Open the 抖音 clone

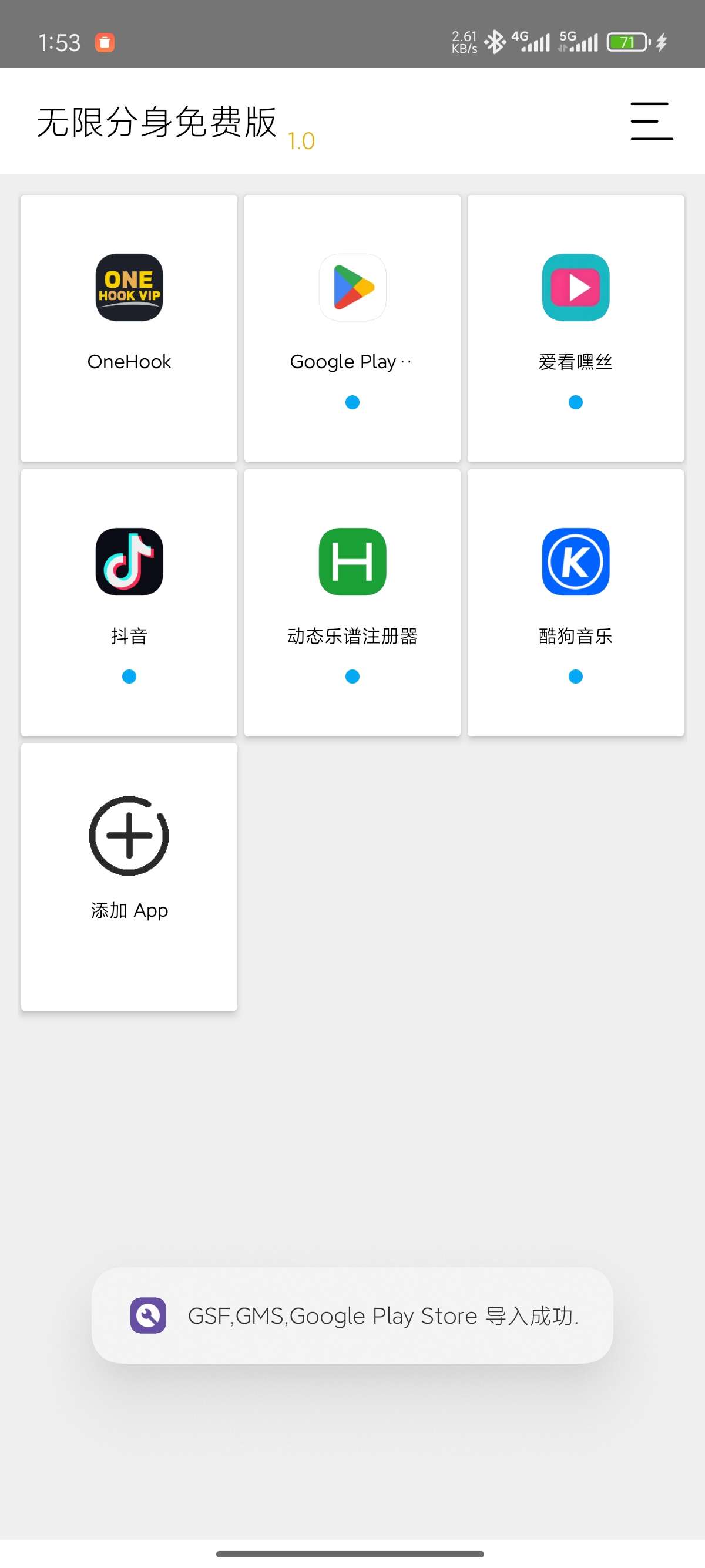tap(129, 562)
